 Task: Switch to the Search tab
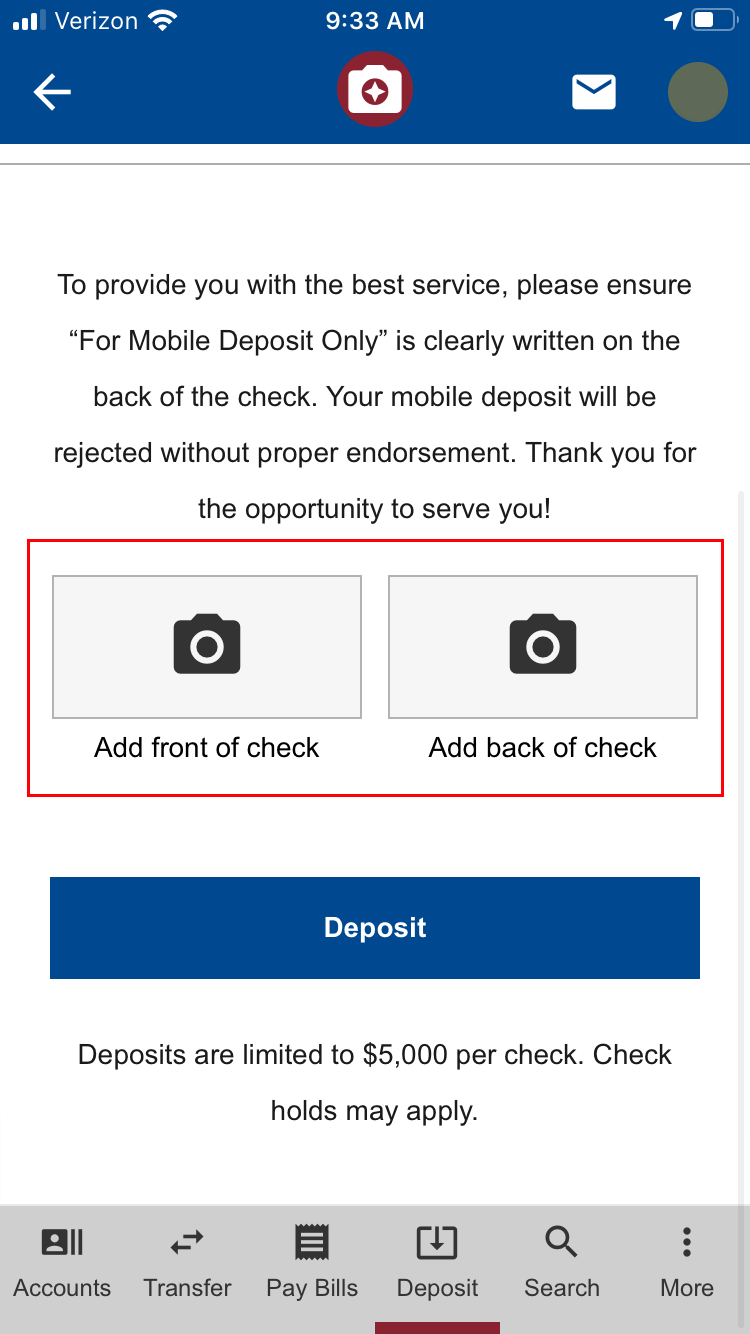point(561,1288)
